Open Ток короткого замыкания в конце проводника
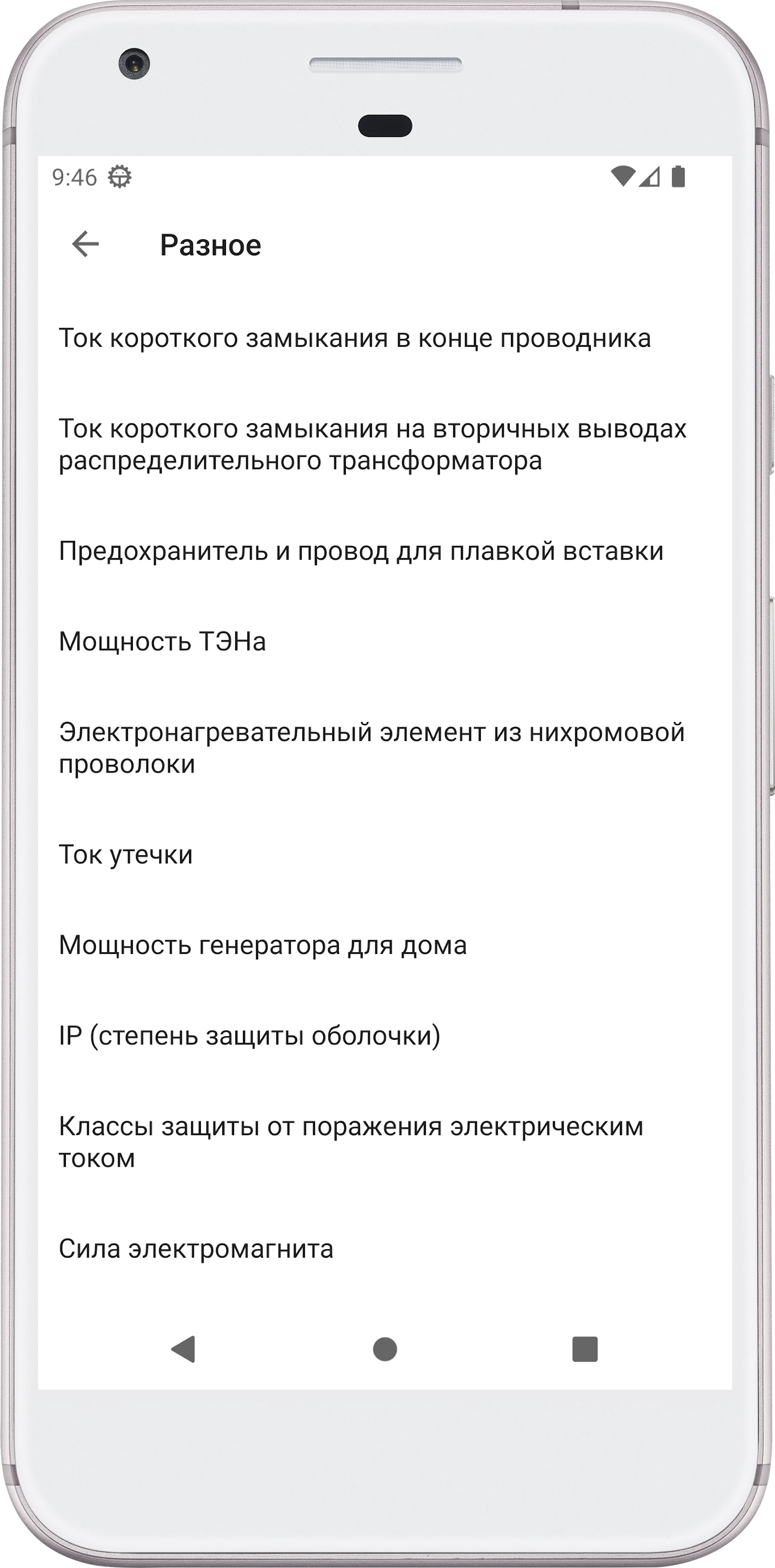This screenshot has height=1568, width=775. tap(385, 339)
